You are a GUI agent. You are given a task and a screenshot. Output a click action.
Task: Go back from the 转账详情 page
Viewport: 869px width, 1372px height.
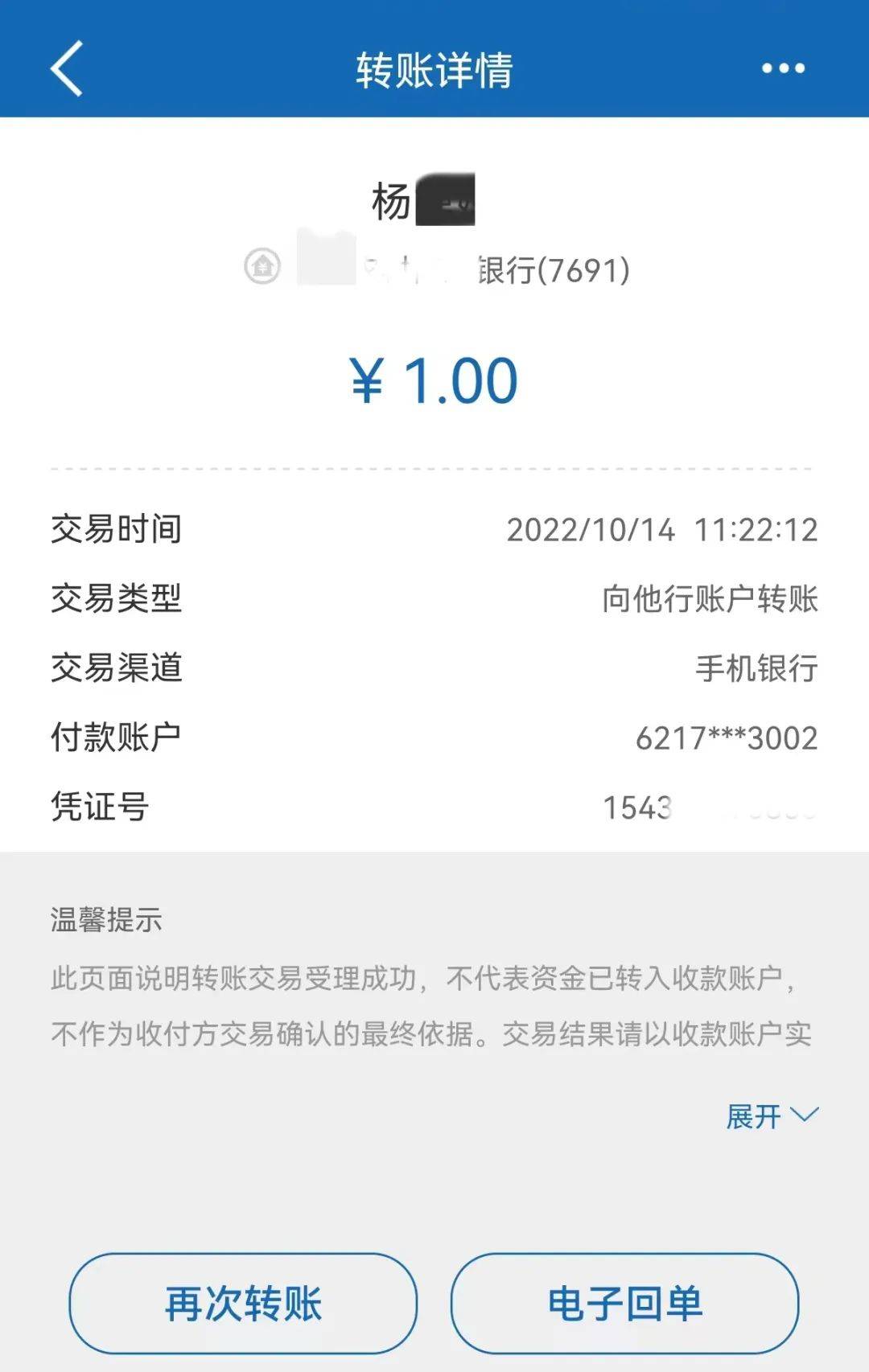point(68,69)
